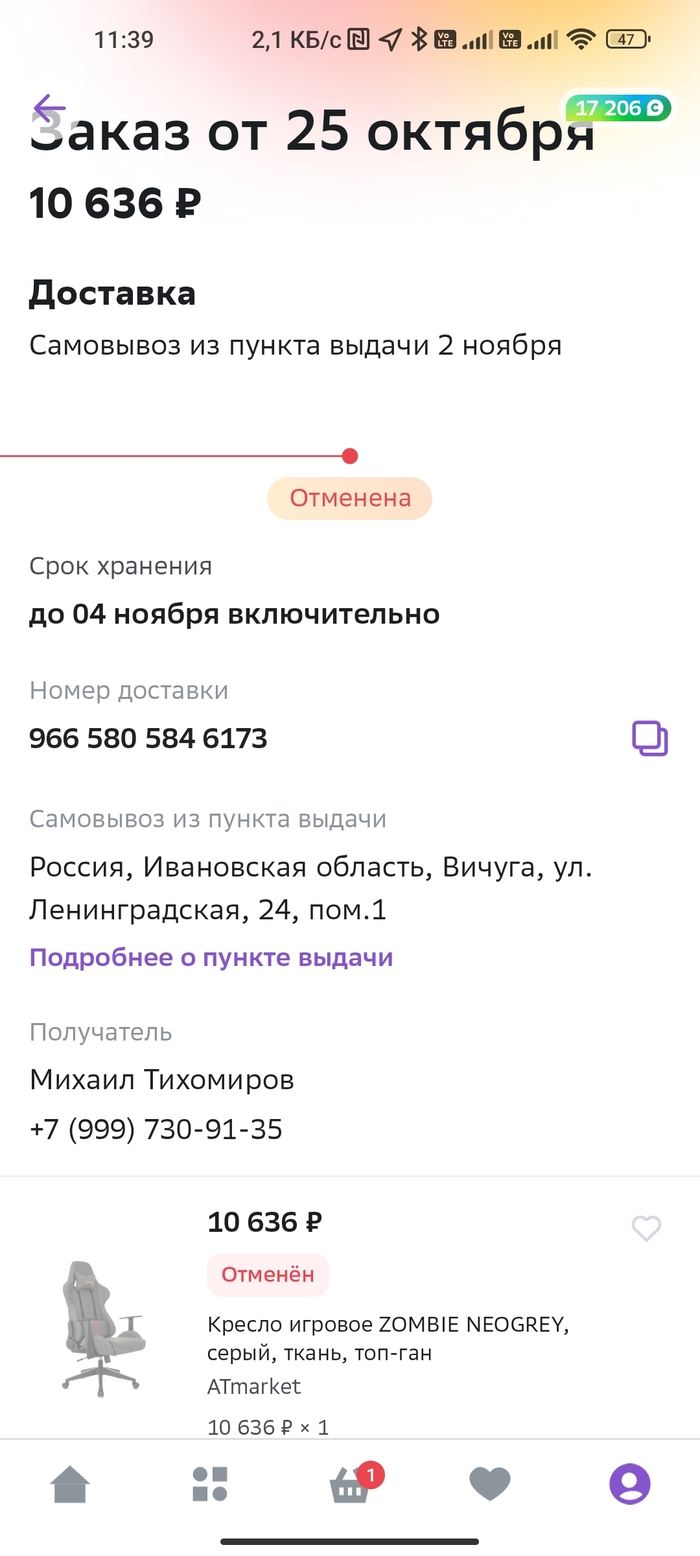Switch to the home tab
The height and width of the screenshot is (1556, 700).
tap(70, 1484)
